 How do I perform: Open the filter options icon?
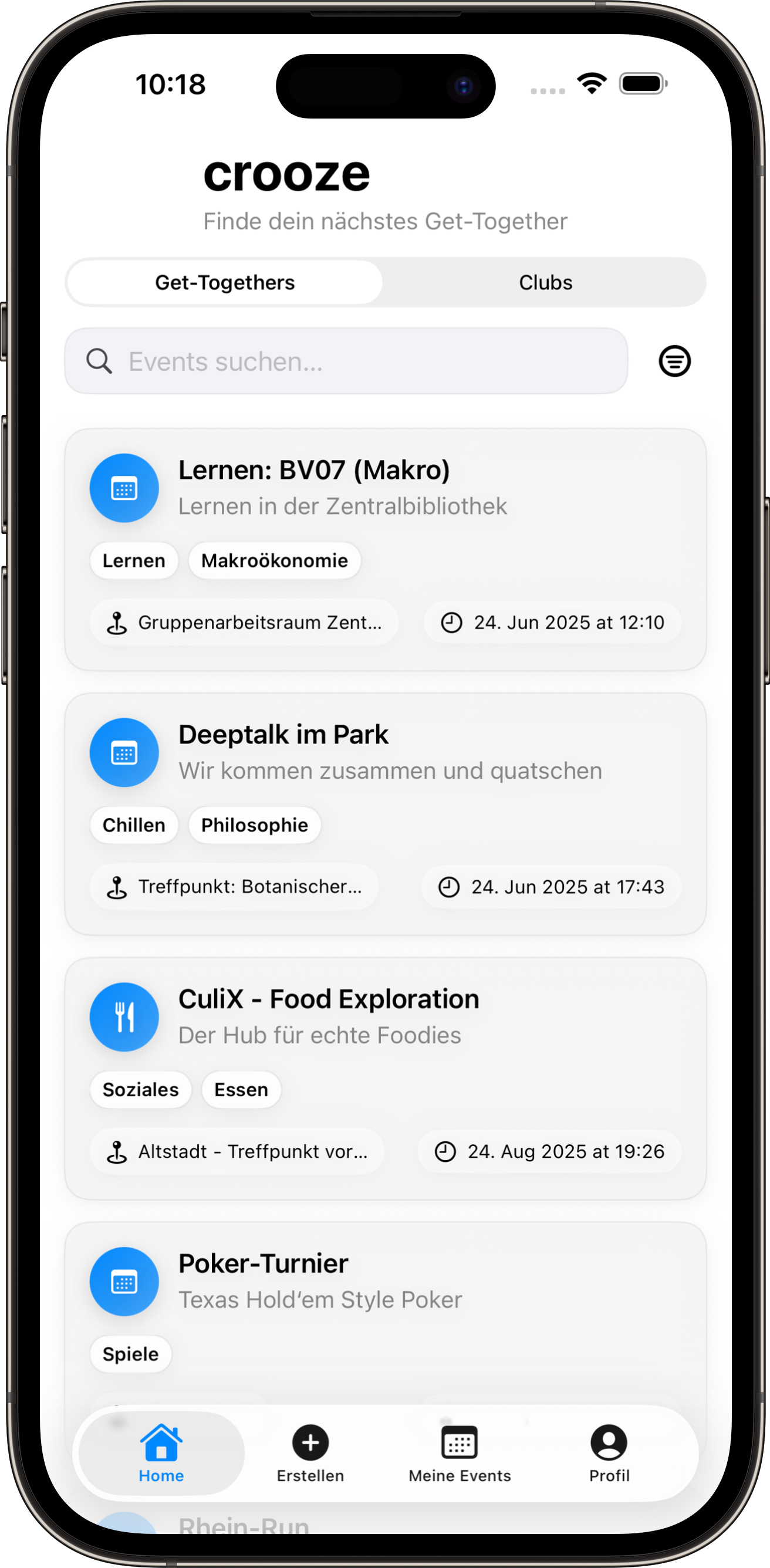tap(674, 361)
